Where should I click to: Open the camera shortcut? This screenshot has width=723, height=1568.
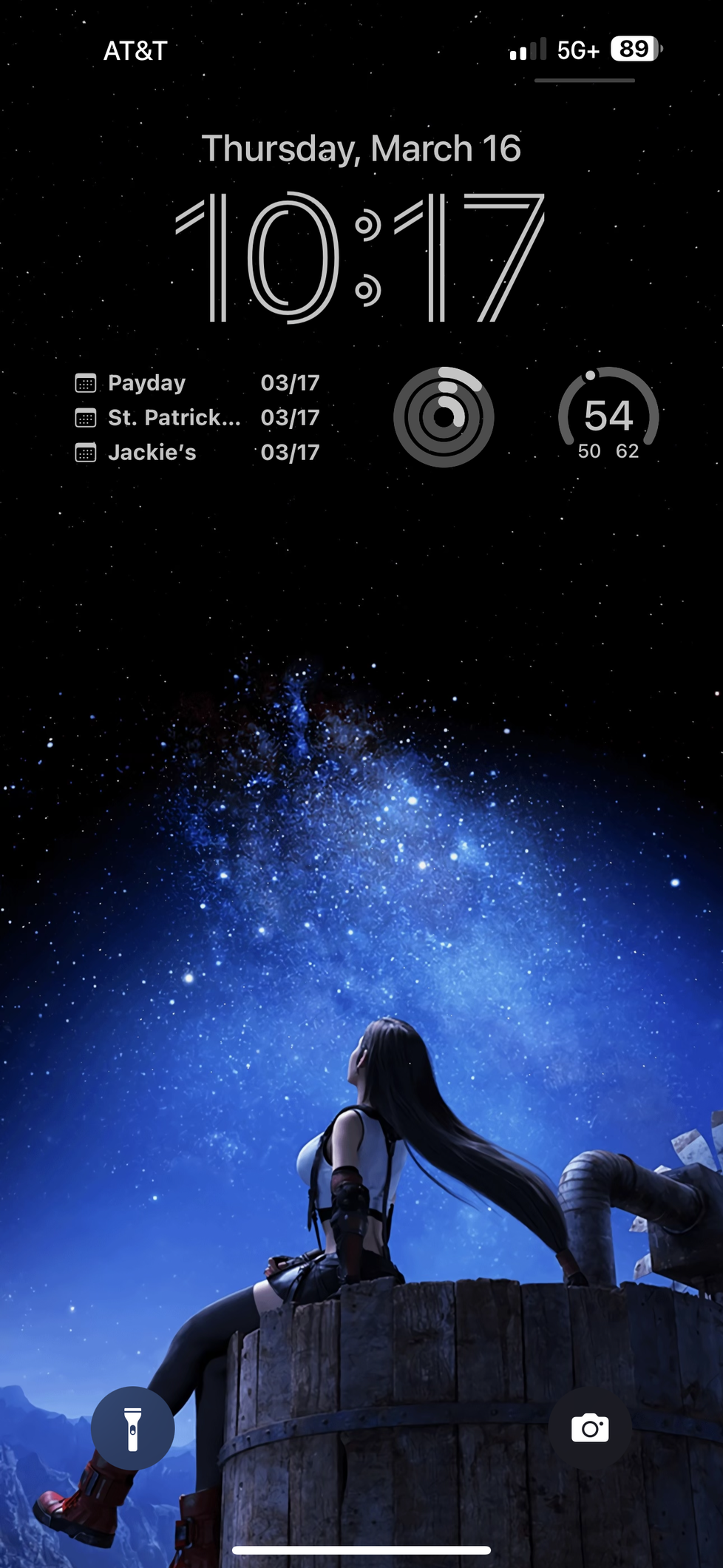point(590,1428)
